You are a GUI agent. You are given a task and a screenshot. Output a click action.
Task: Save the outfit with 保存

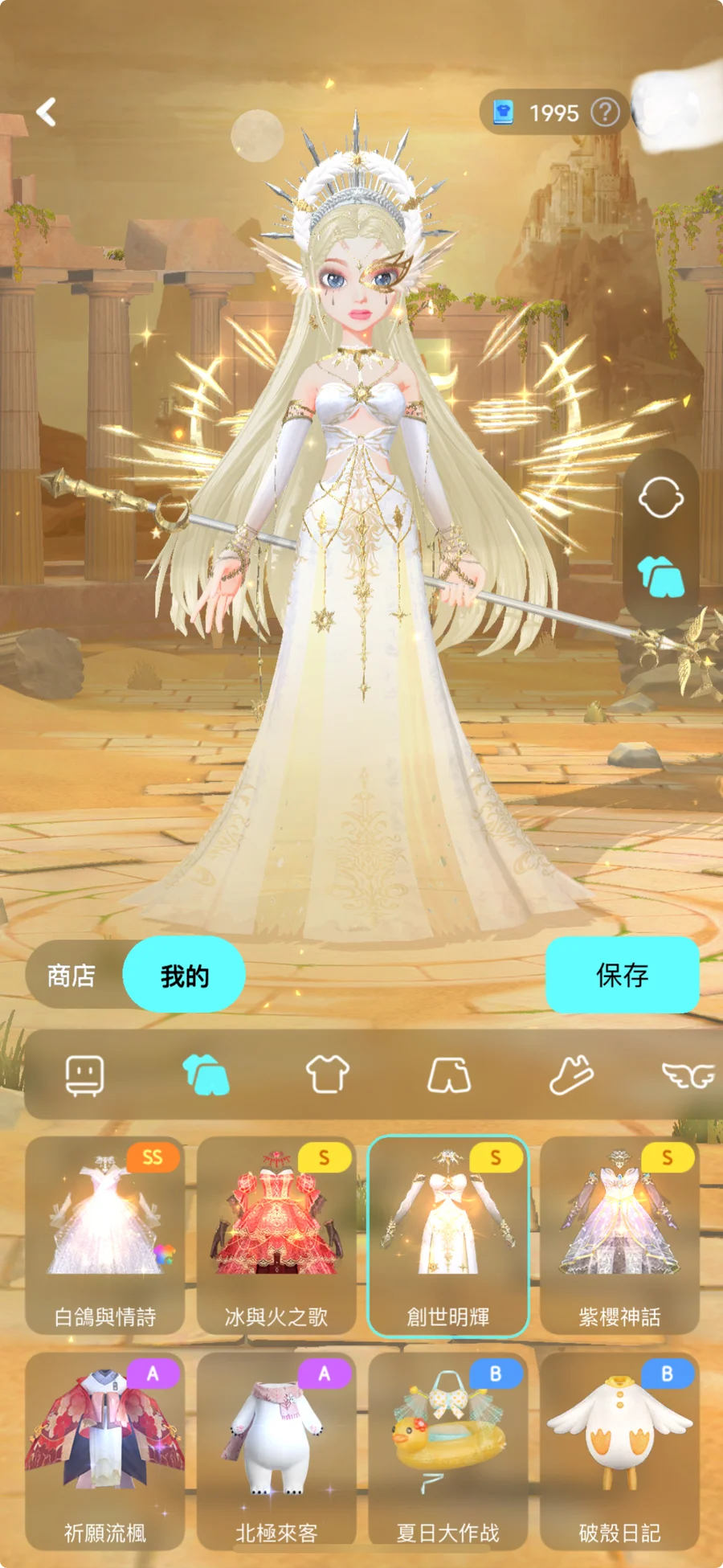[622, 975]
